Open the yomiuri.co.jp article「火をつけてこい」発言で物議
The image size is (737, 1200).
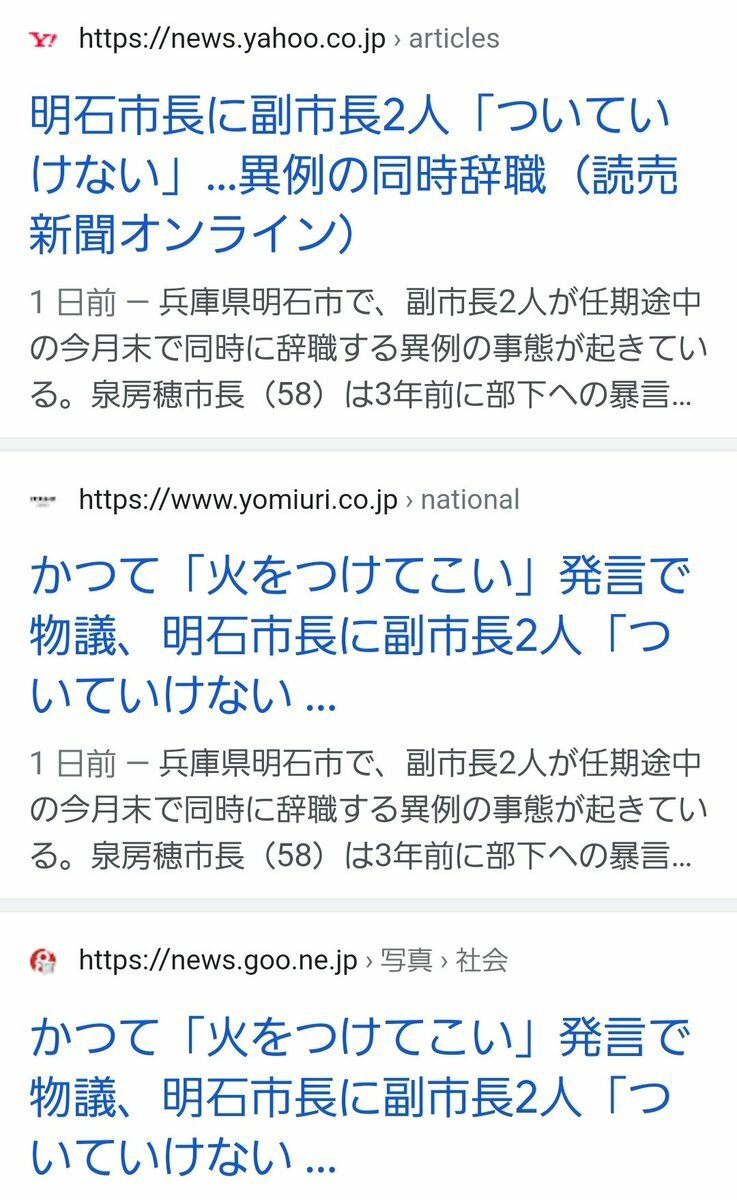click(x=350, y=637)
